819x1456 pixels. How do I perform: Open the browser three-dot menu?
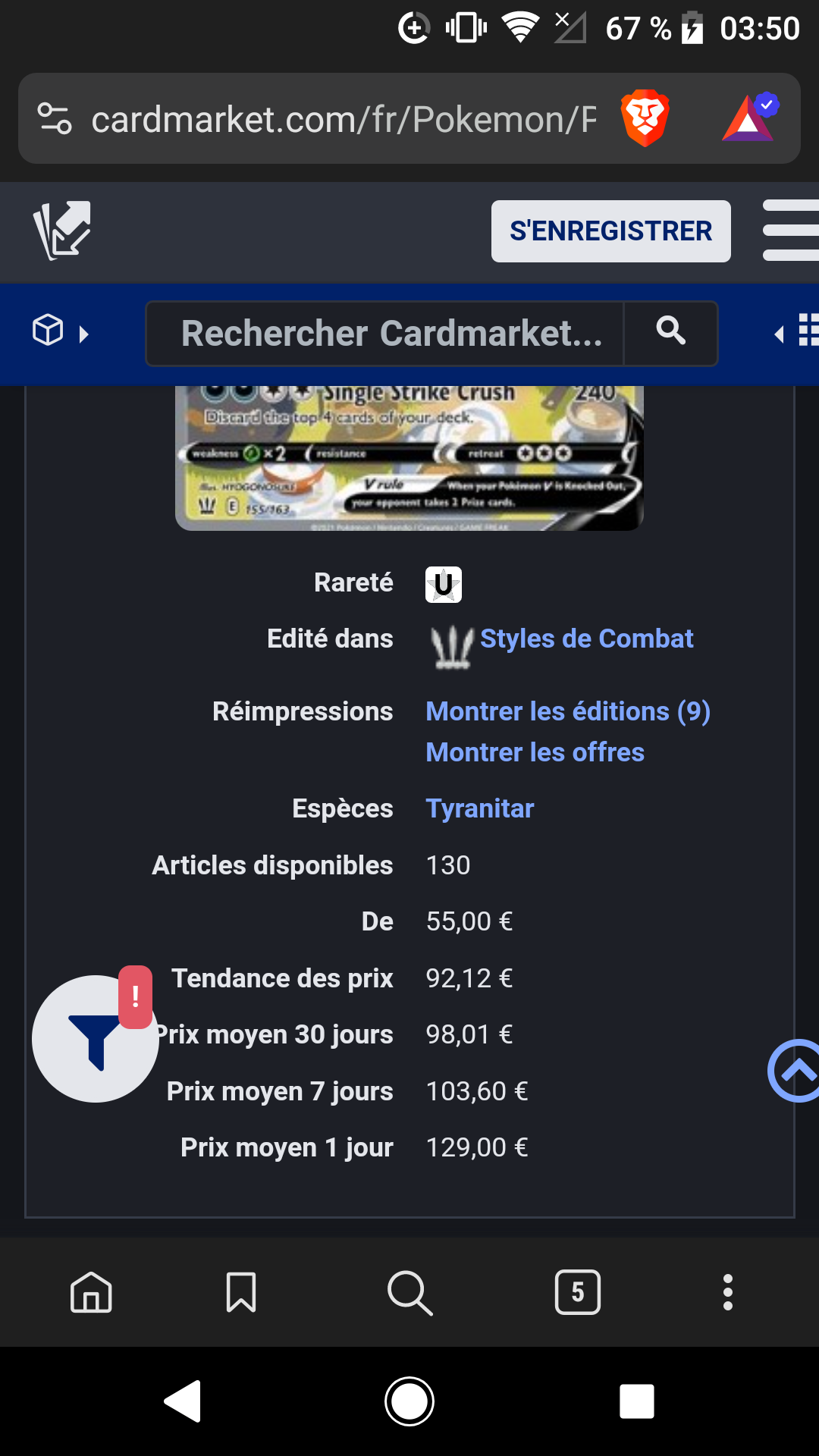pos(728,1292)
